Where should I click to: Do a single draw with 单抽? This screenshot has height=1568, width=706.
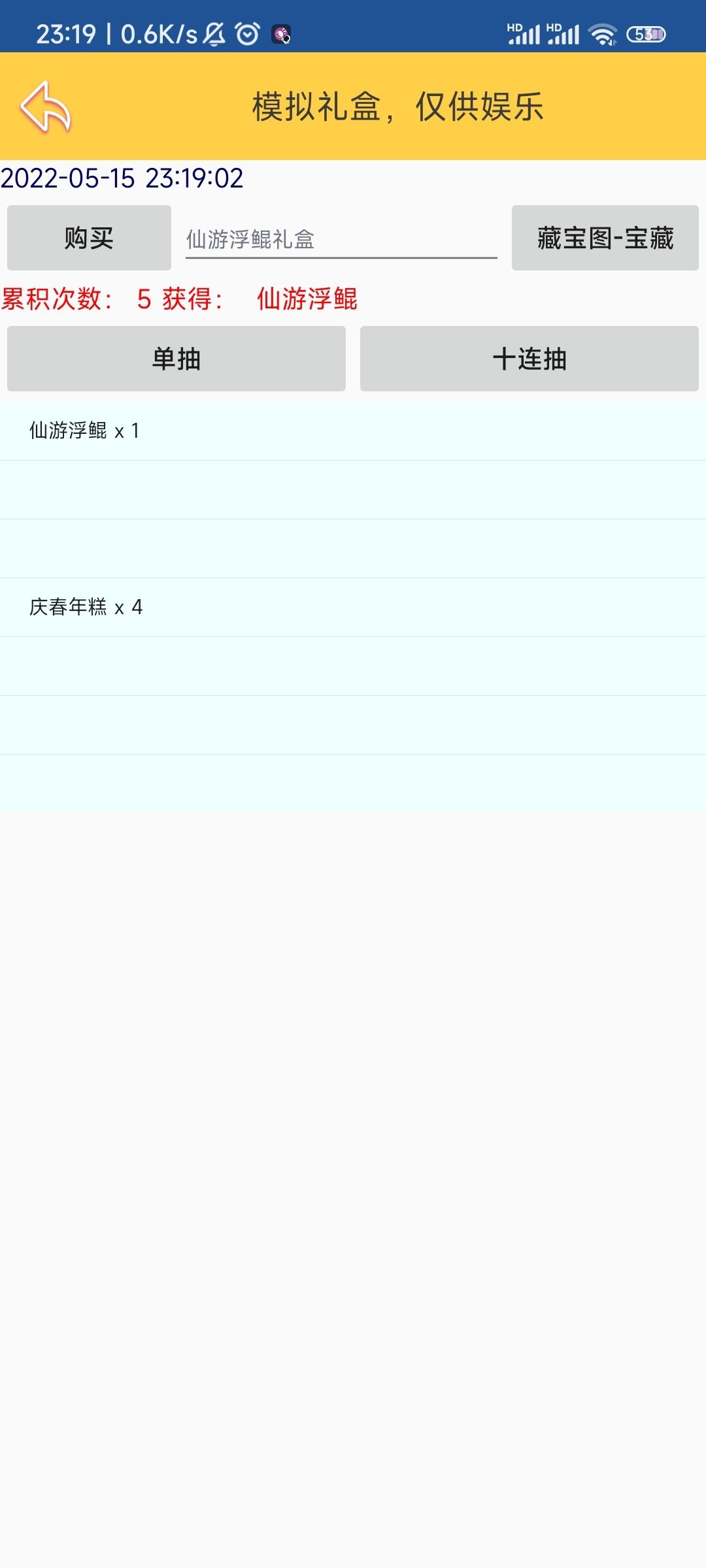click(176, 359)
